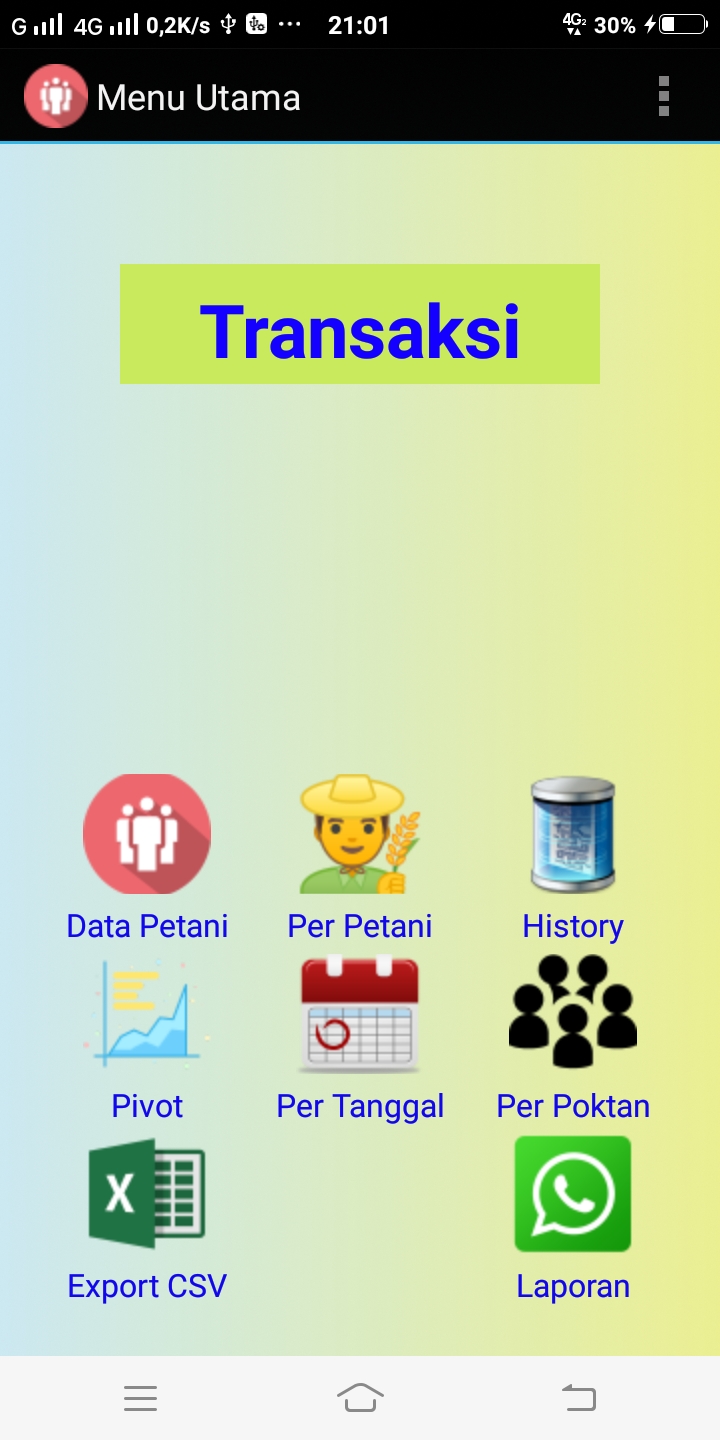This screenshot has height=1440, width=720.
Task: Open the Per Poktan group icon
Action: pyautogui.click(x=572, y=1013)
